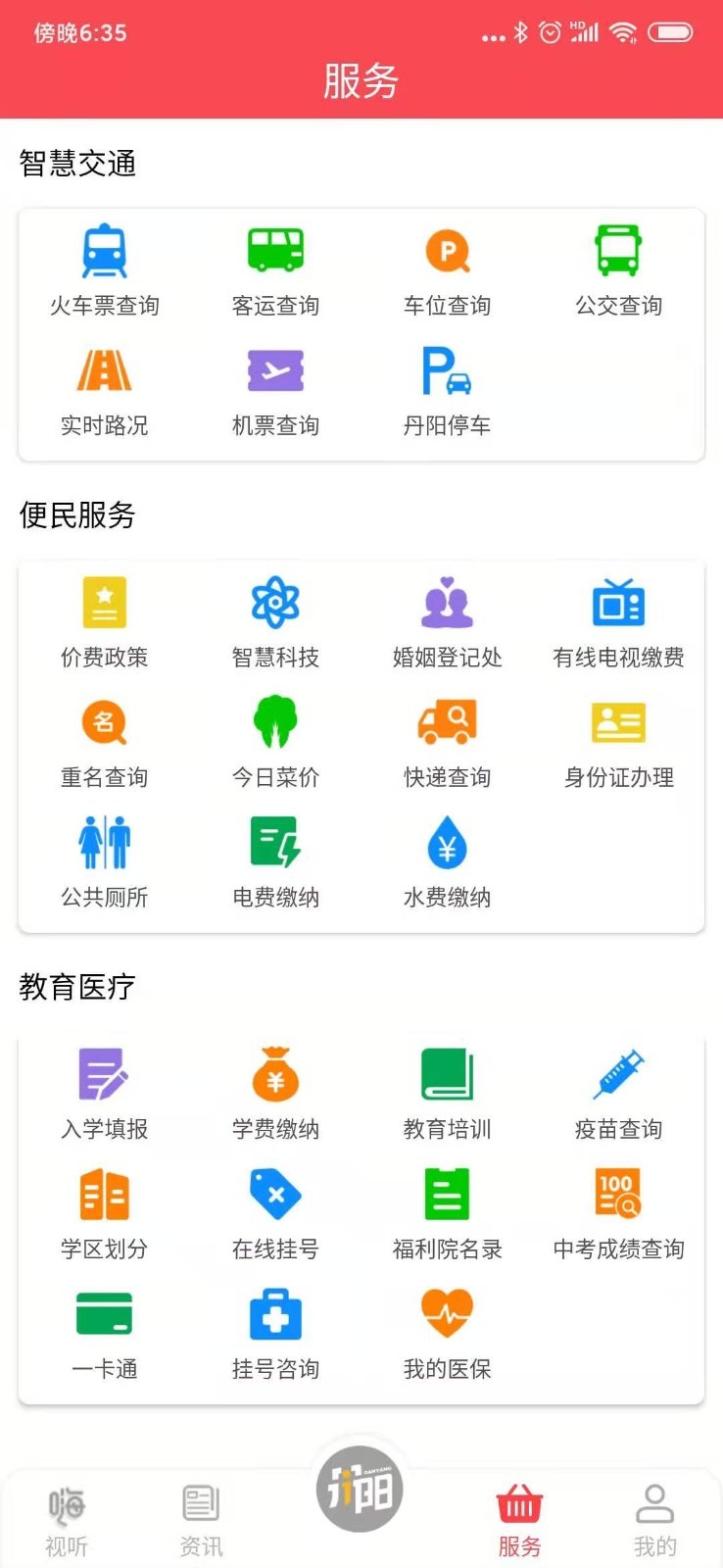Pay electricity bill with 电费缴纳
The width and height of the screenshot is (723, 1568).
[x=274, y=857]
